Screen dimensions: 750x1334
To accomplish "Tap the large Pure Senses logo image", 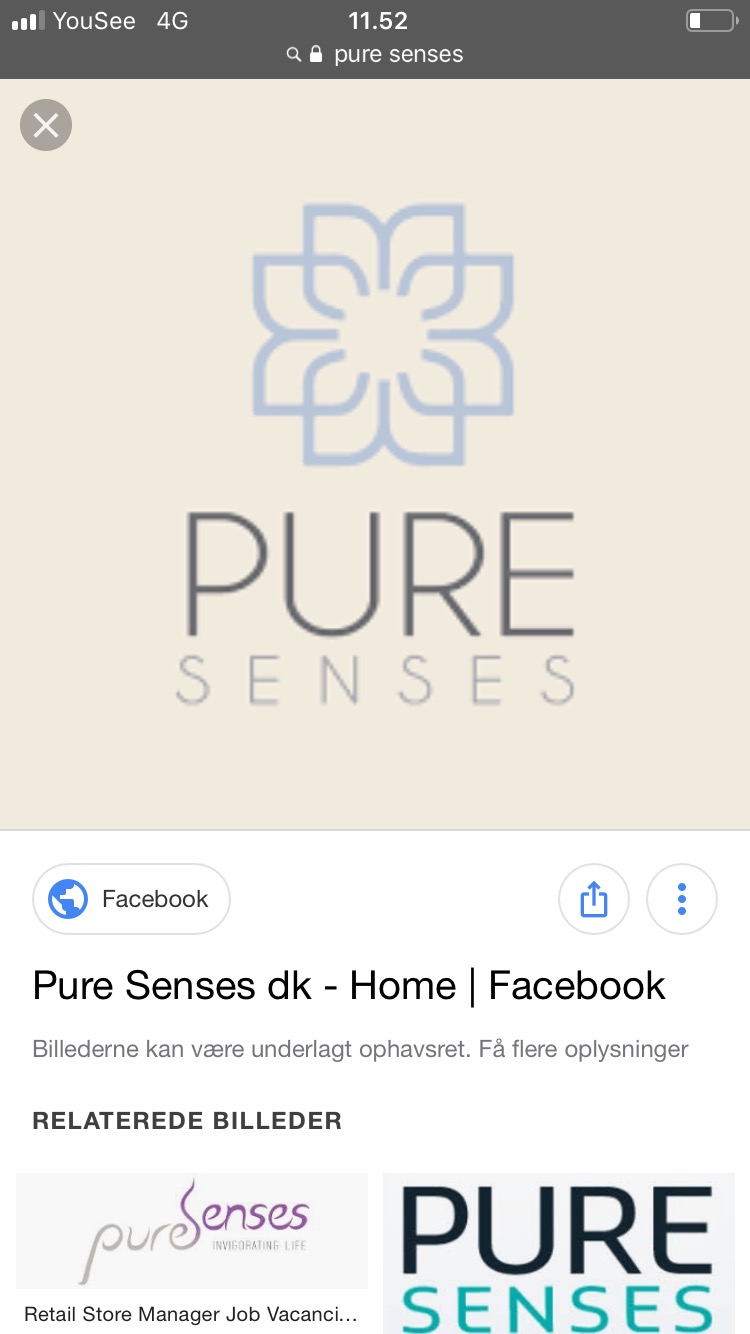I will click(x=375, y=454).
